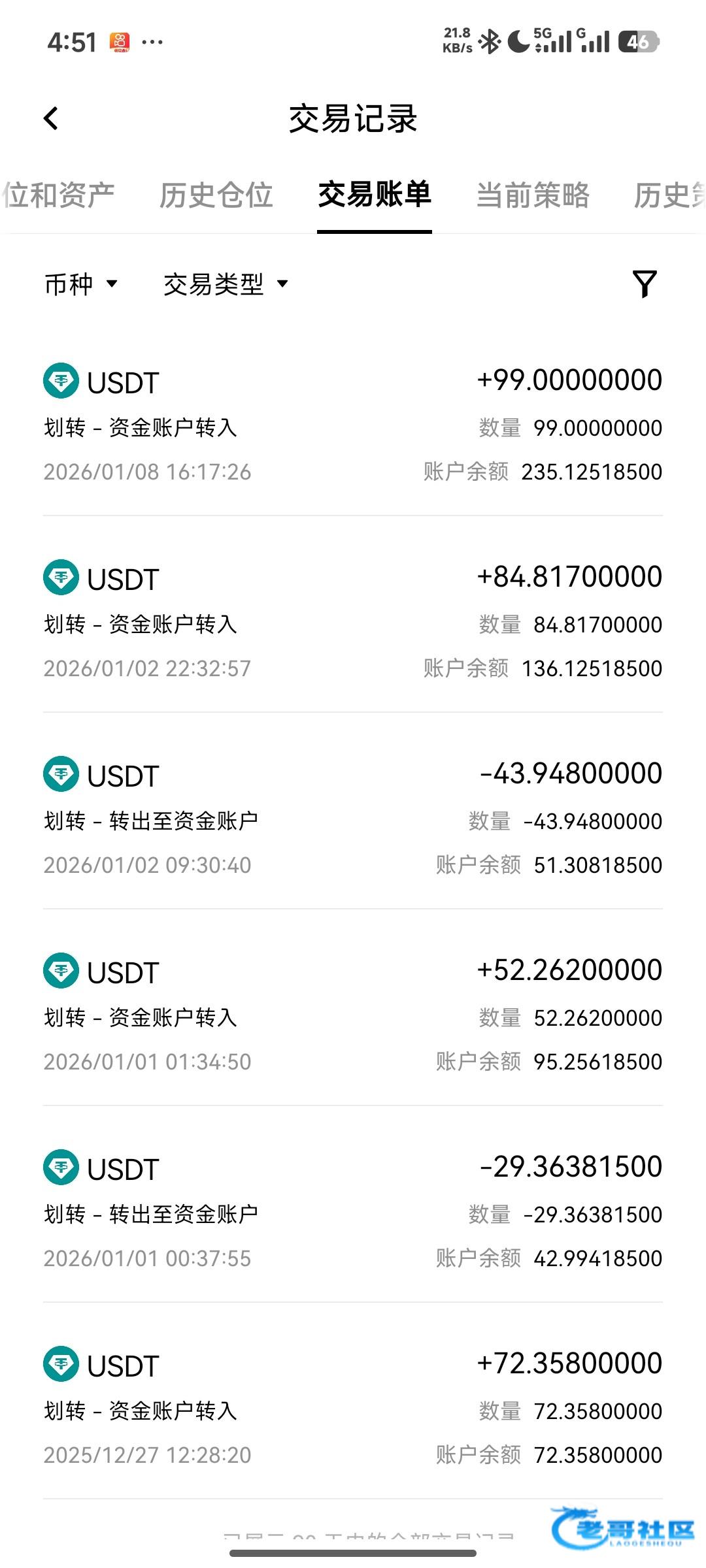This screenshot has width=706, height=1568.
Task: Open the -29.36381500 USDT transfer record
Action: 353,1212
